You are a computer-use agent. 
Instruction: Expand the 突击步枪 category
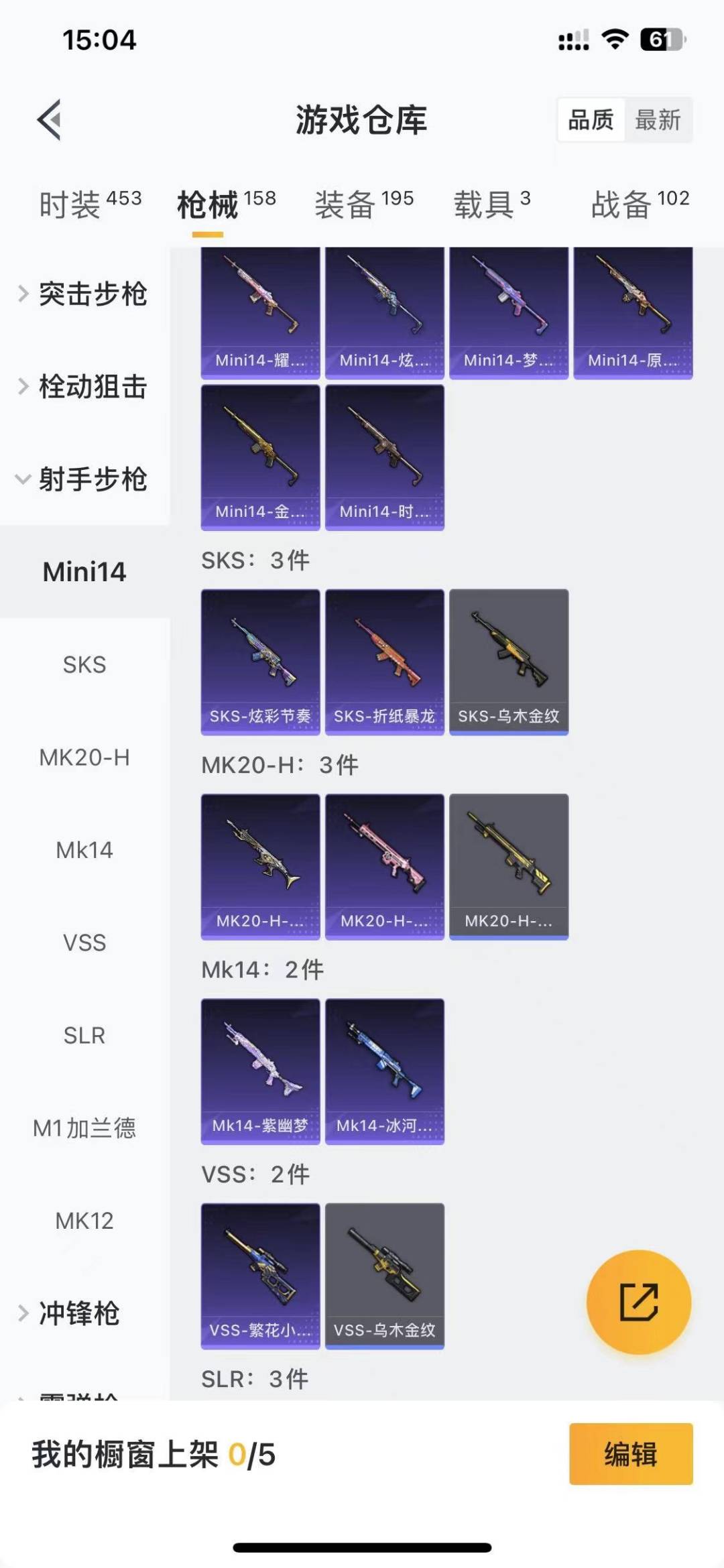(x=84, y=294)
